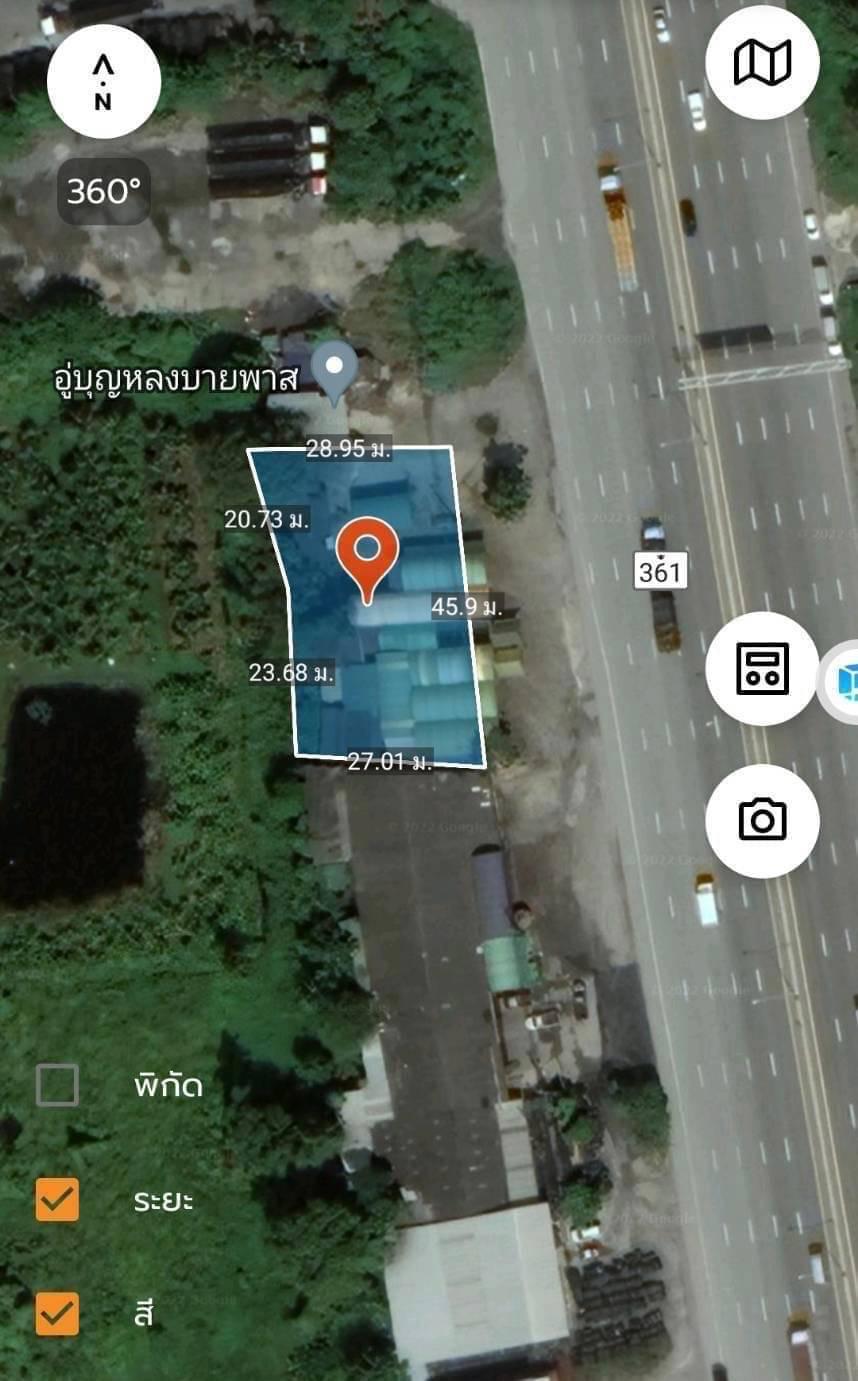Uncheck the ระยะ checkbox
The height and width of the screenshot is (1381, 858).
point(57,1199)
